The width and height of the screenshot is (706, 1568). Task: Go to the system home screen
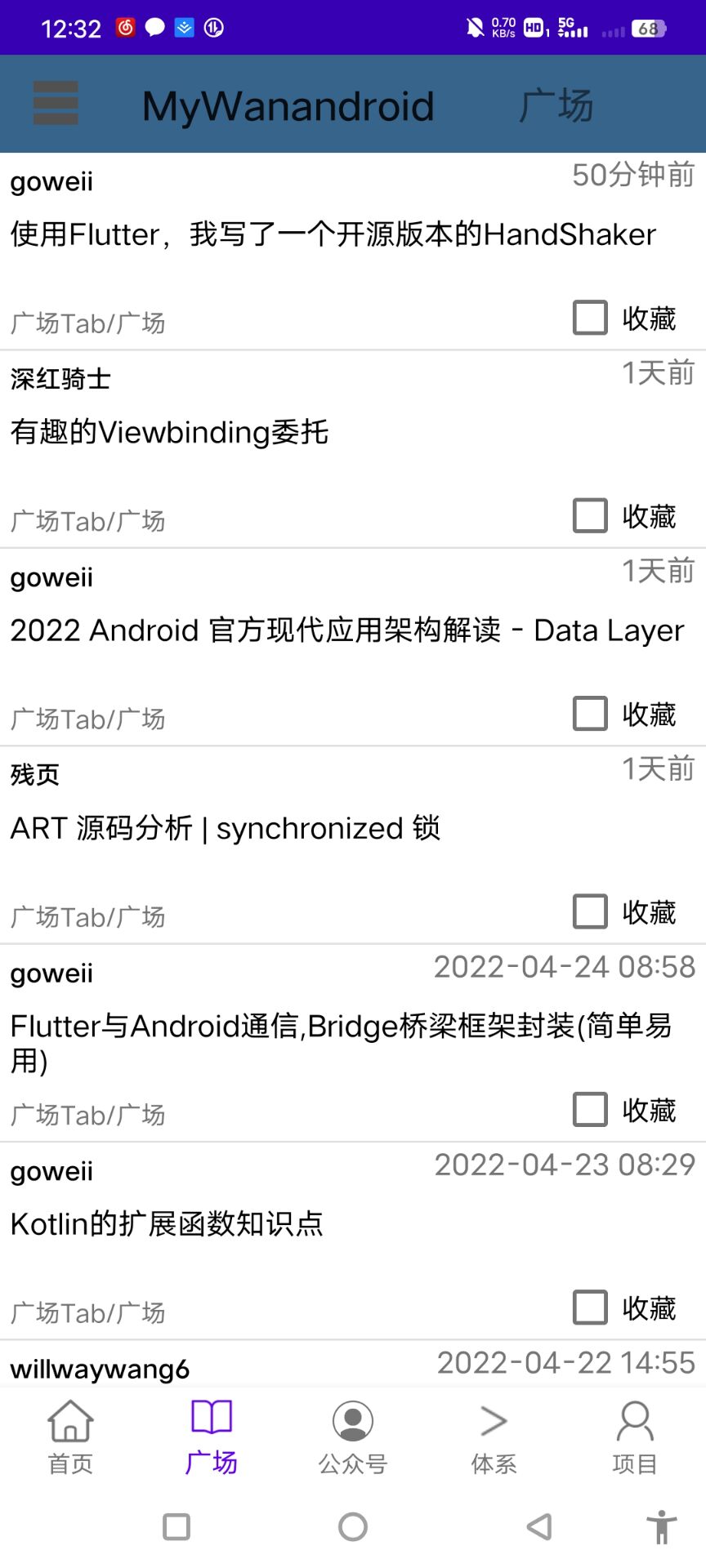pos(353,1526)
